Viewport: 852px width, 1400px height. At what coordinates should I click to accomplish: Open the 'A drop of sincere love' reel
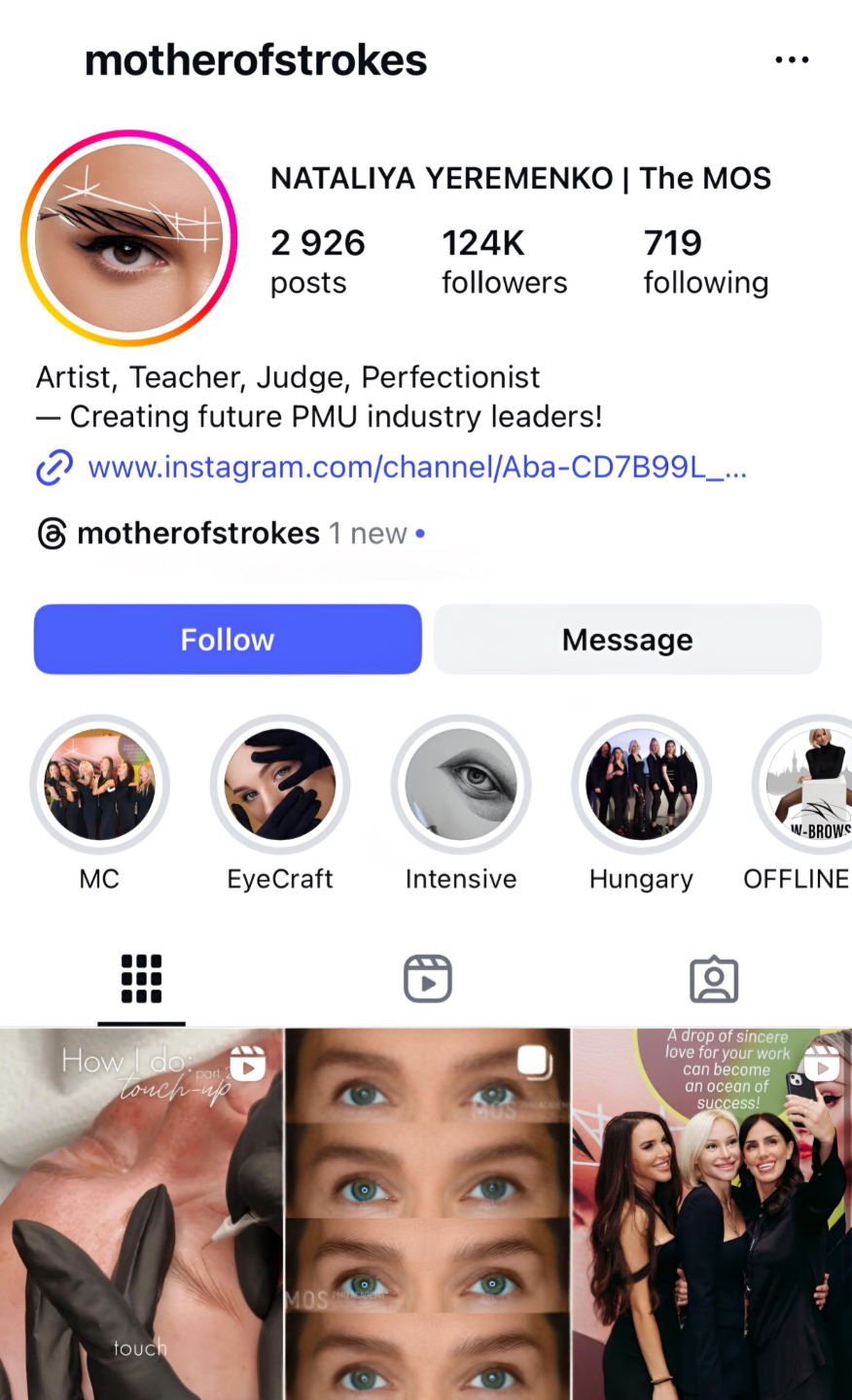pos(713,1215)
